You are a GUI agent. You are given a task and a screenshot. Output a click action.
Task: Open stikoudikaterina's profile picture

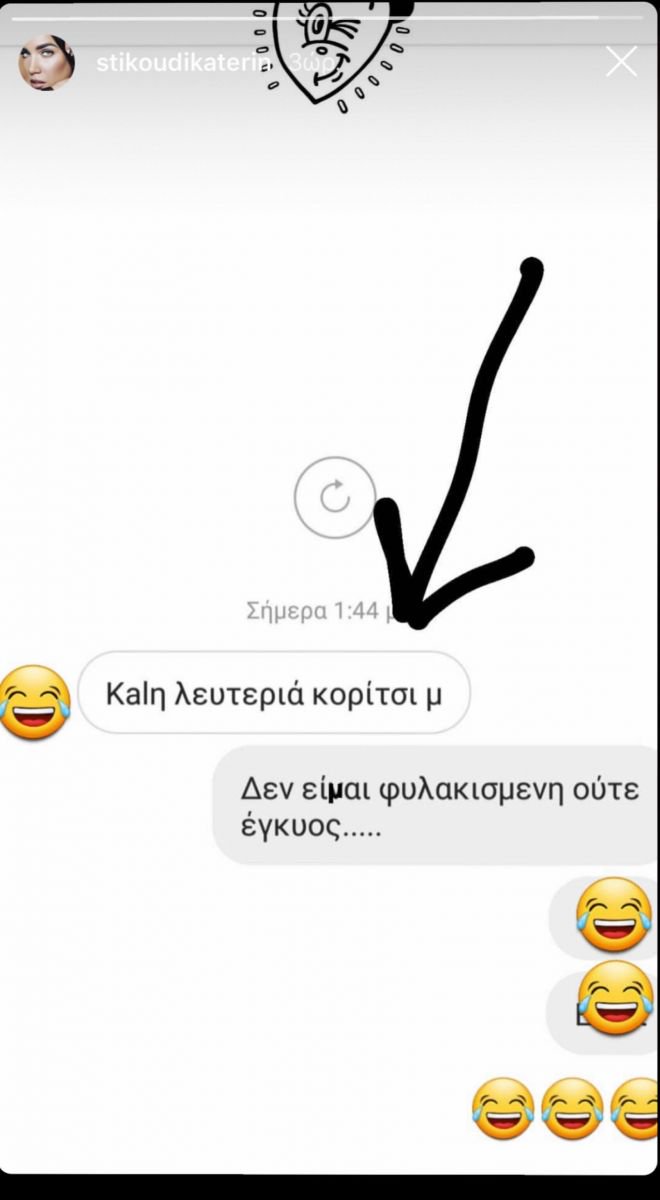coord(46,64)
